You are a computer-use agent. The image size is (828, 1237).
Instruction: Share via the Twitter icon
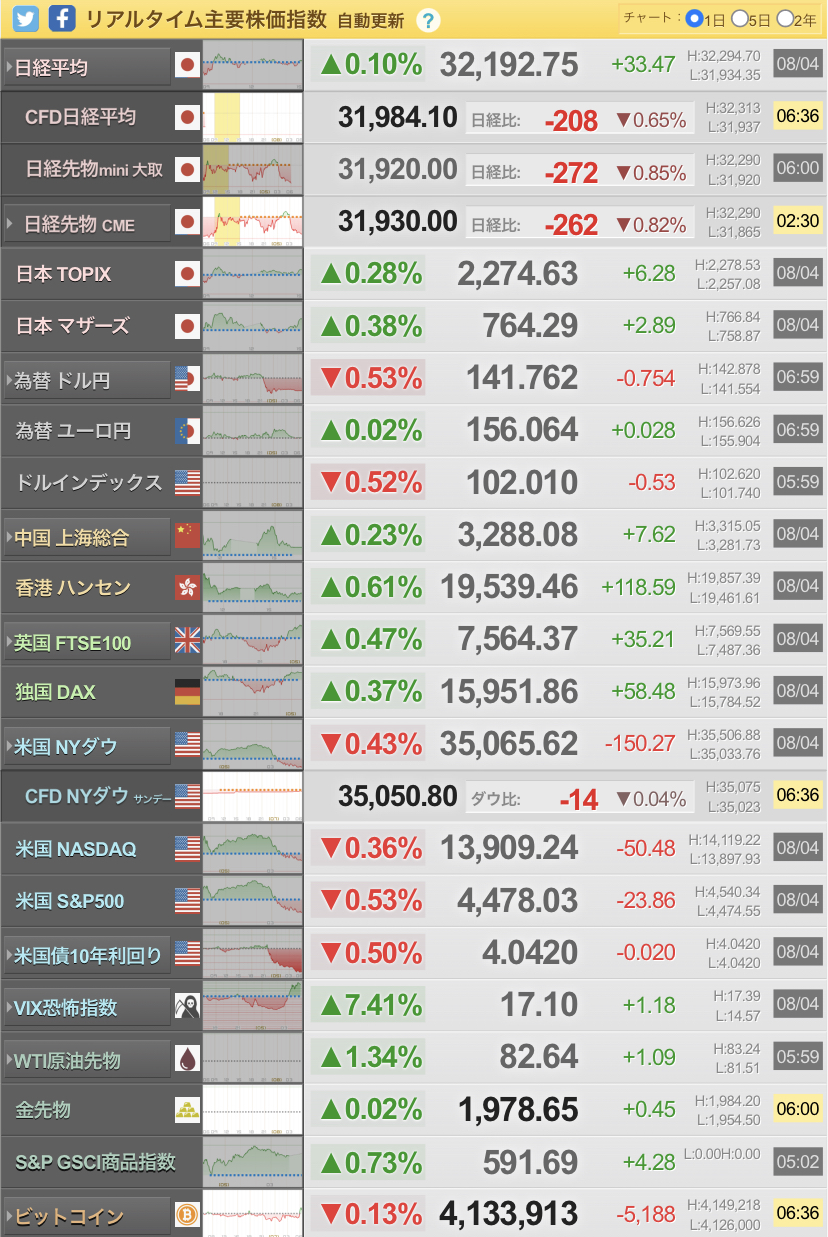(26, 18)
